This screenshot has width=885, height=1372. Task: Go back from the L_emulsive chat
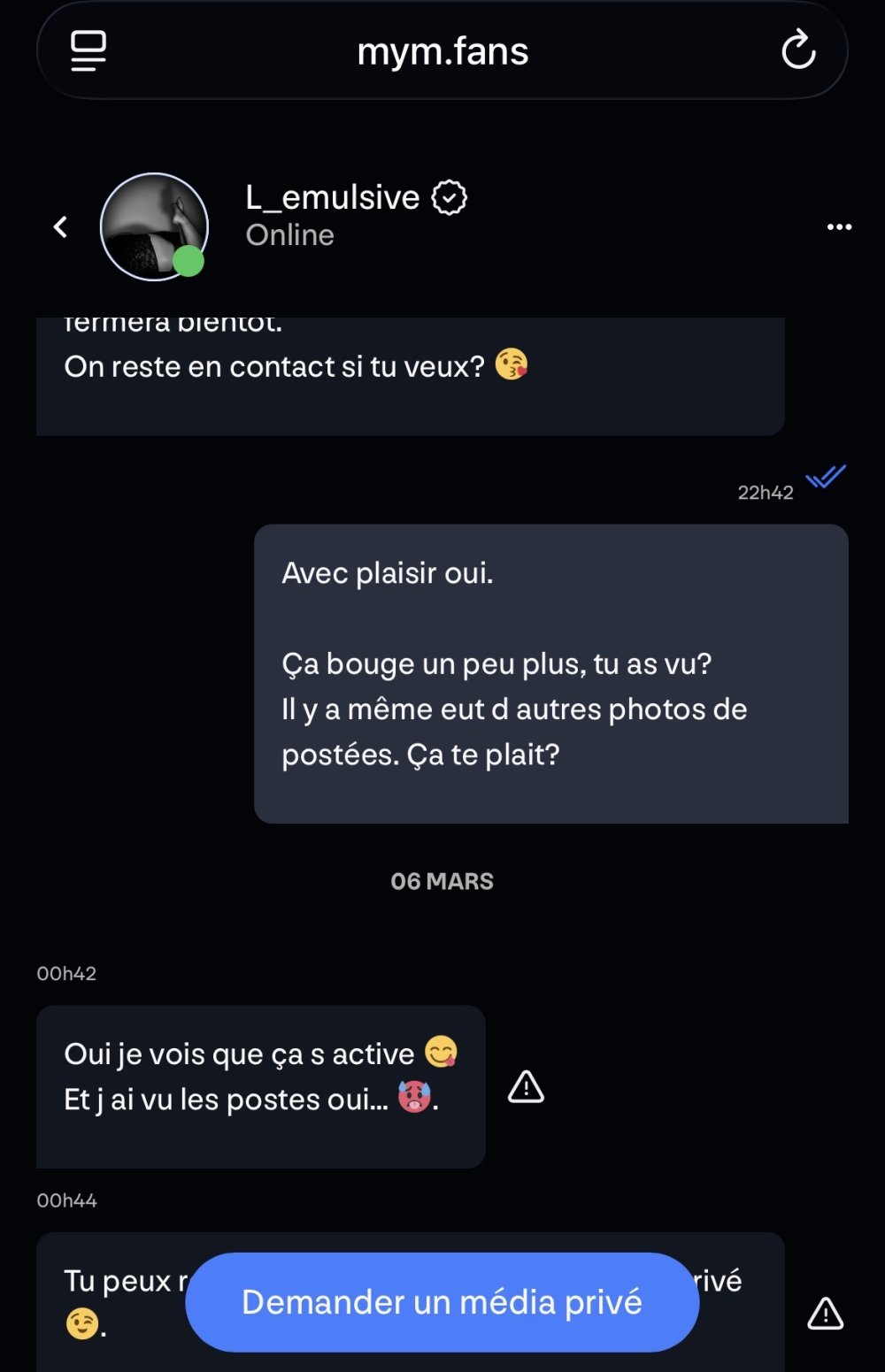point(60,227)
